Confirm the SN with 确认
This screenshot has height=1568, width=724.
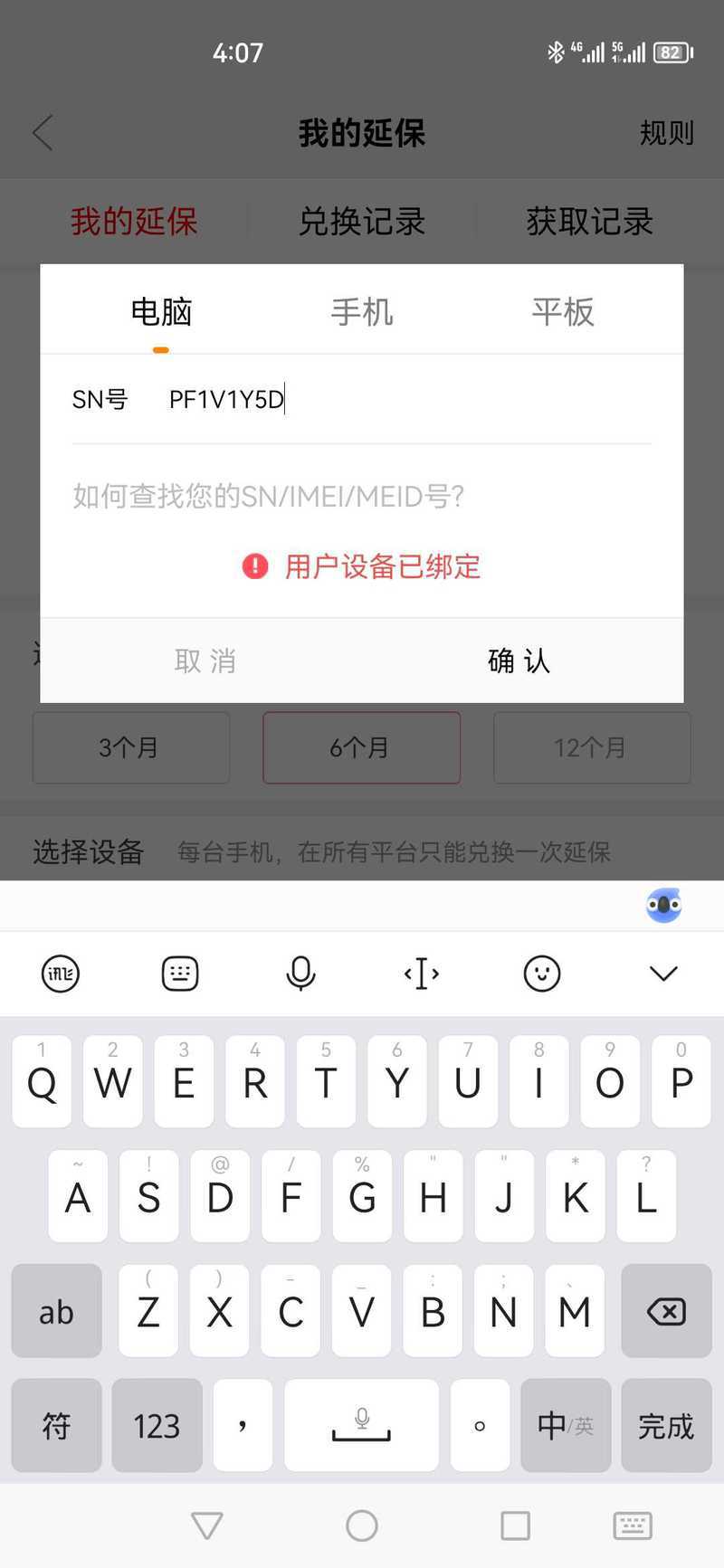[519, 660]
